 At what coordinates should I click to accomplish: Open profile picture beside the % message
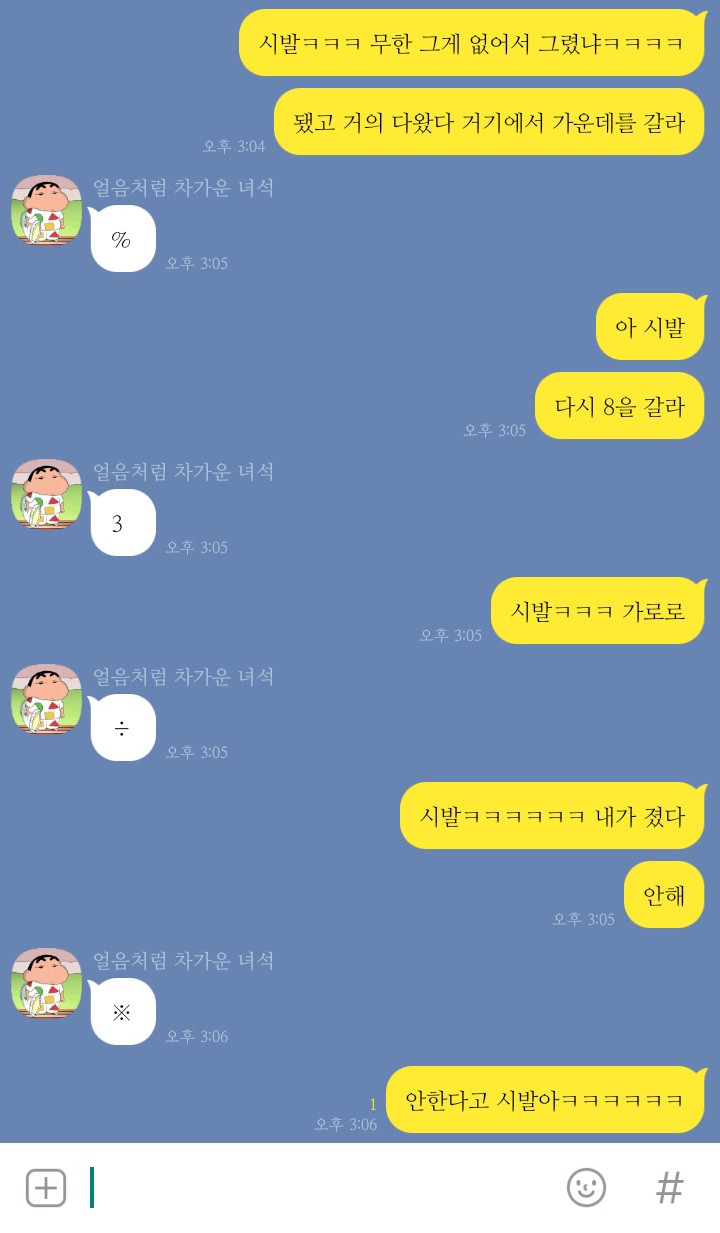coord(46,209)
